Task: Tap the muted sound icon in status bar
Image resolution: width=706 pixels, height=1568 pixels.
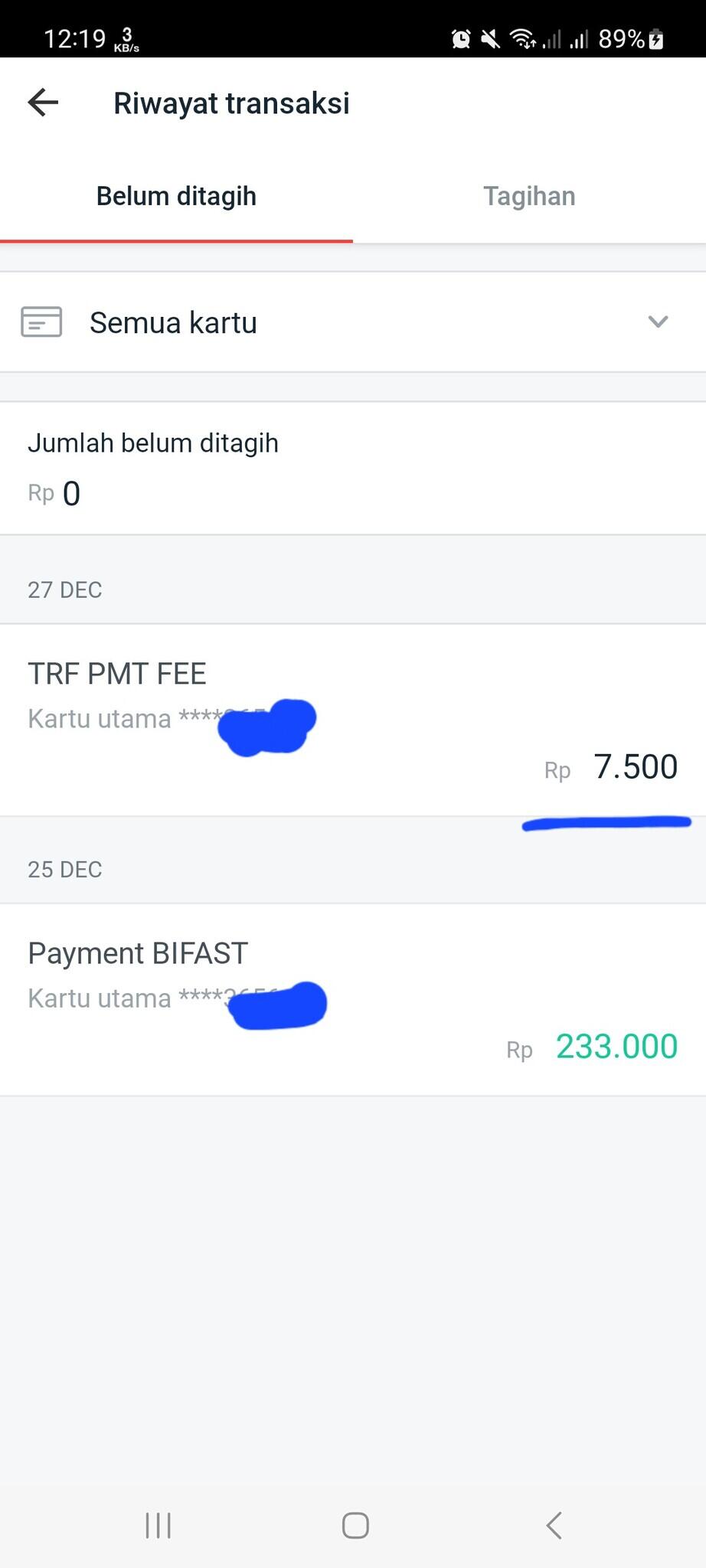Action: pyautogui.click(x=492, y=39)
